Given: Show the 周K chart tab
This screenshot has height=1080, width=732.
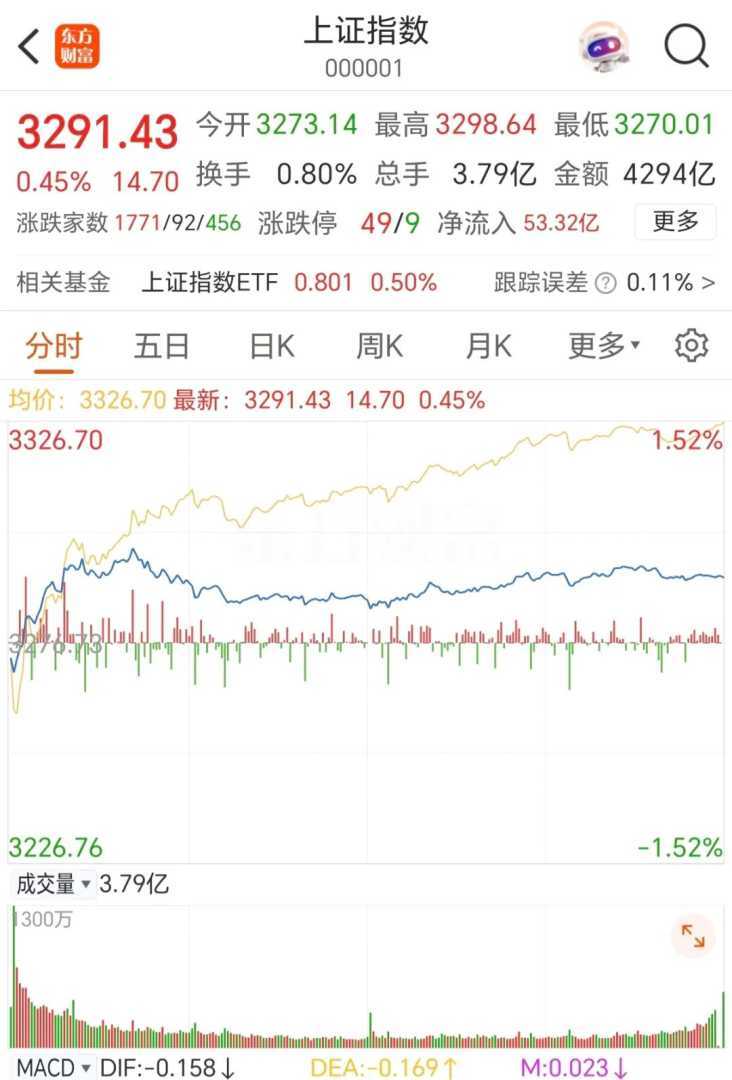Looking at the screenshot, I should click(379, 346).
